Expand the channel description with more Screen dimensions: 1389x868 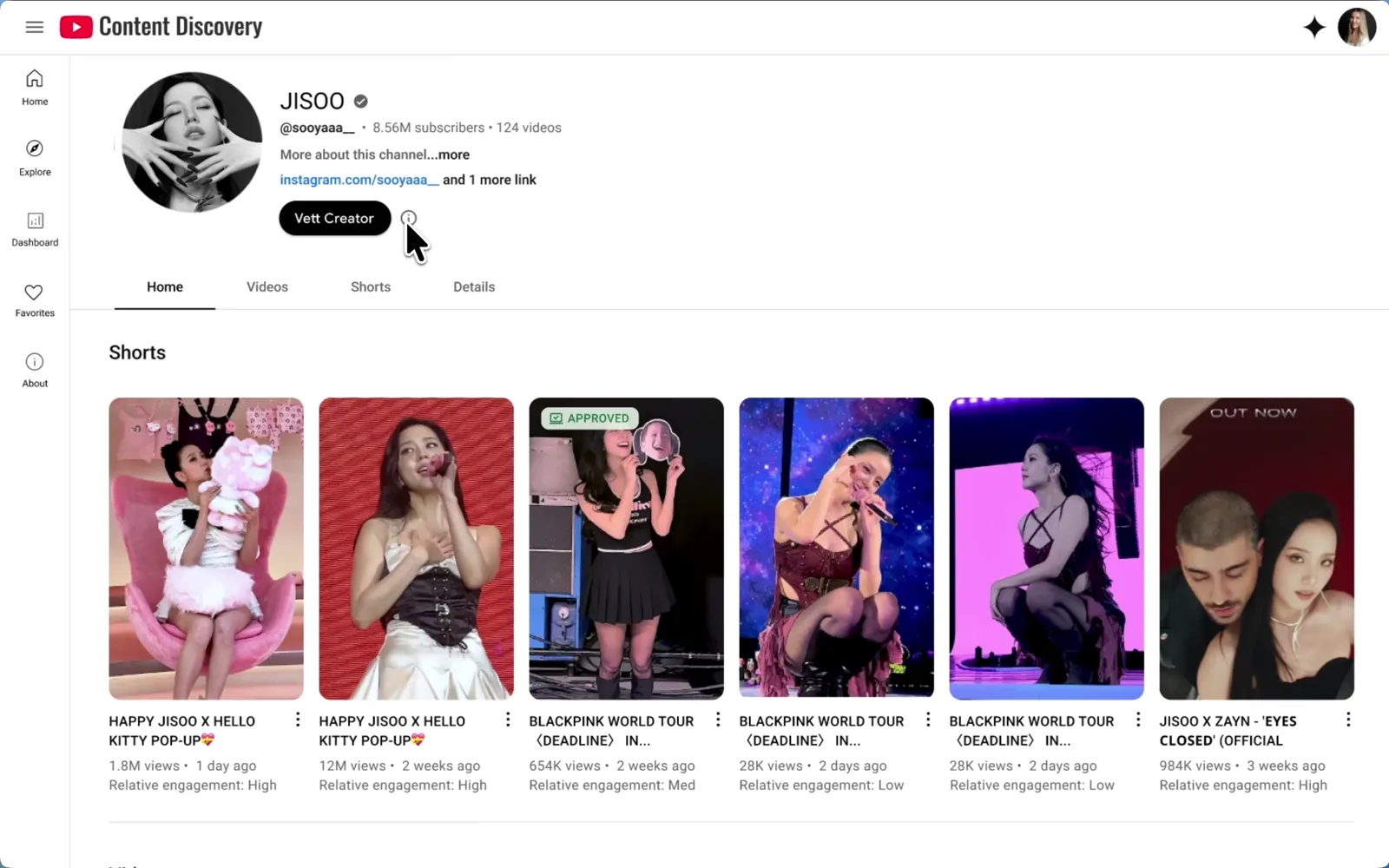tap(453, 155)
